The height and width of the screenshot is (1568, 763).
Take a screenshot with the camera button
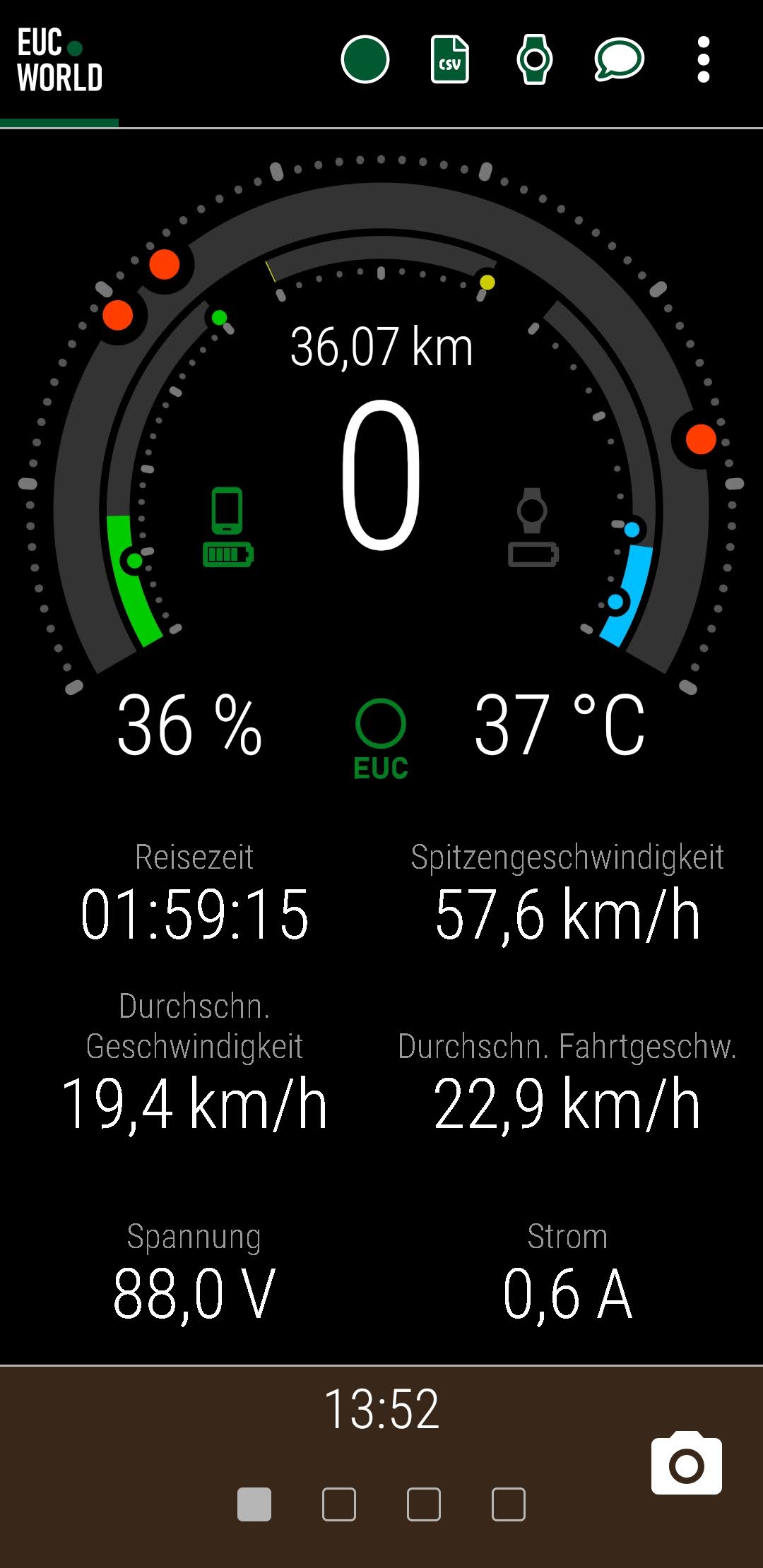point(687,1462)
